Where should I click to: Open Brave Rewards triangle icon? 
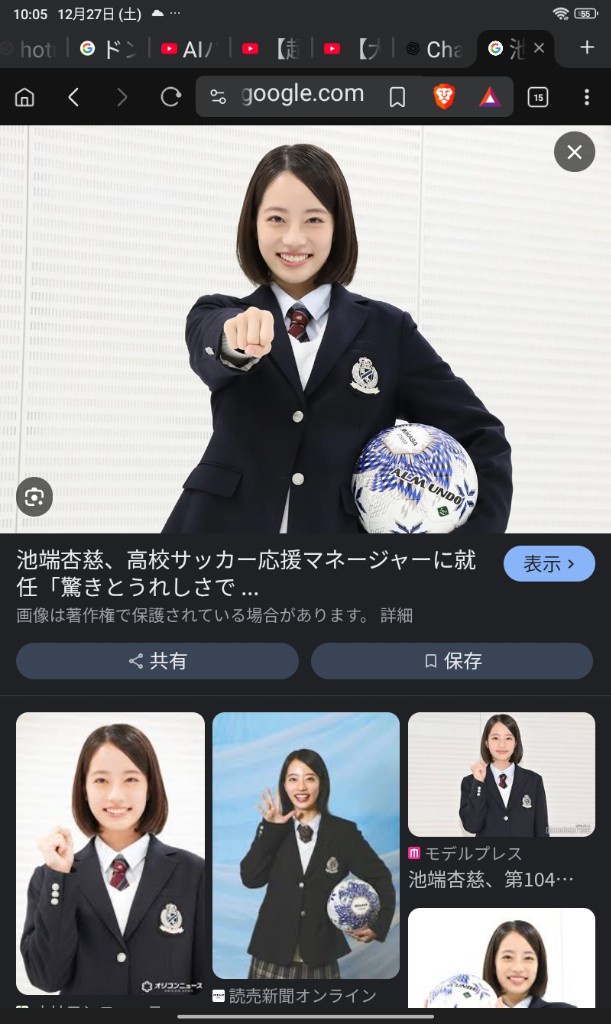click(x=489, y=97)
